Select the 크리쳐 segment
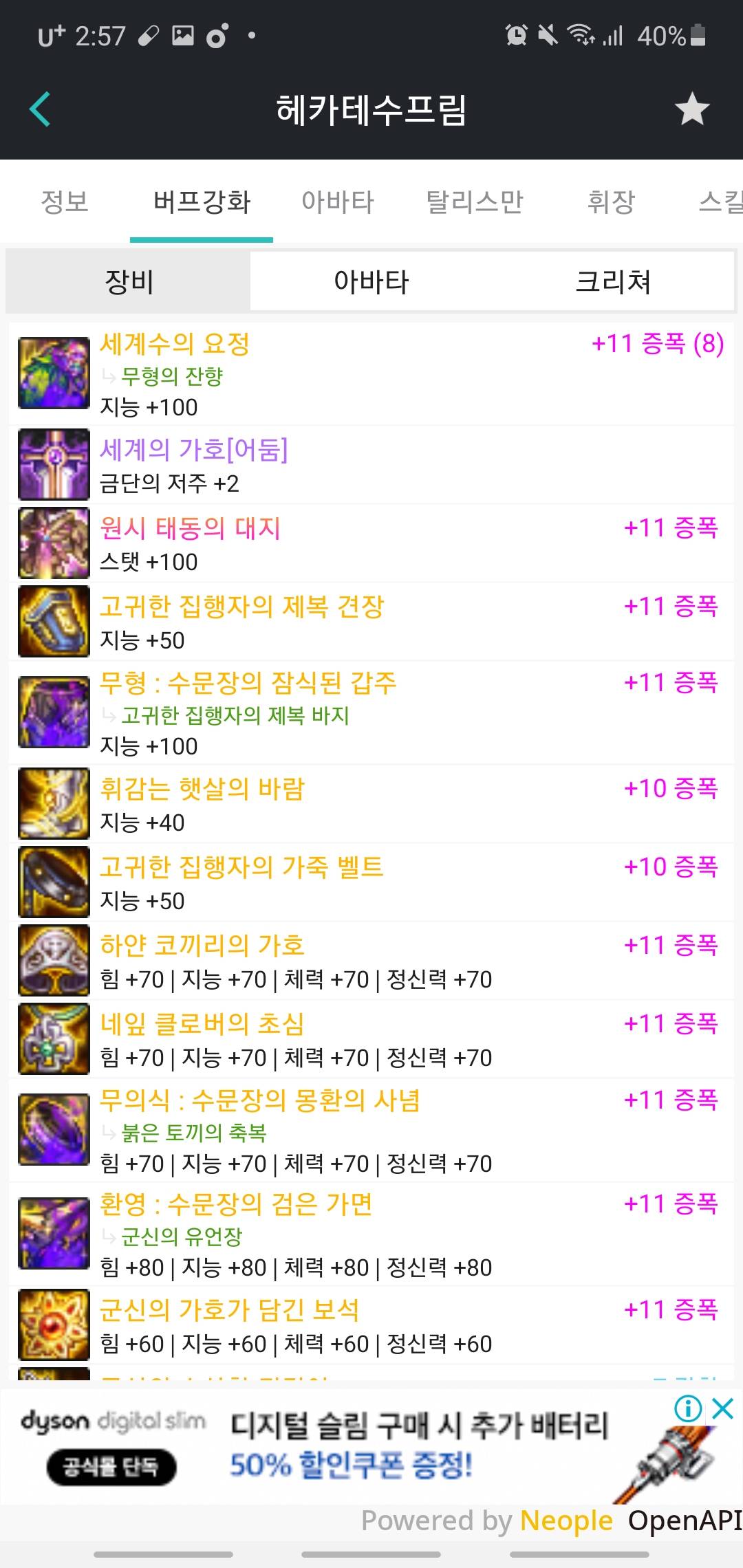 pos(613,281)
